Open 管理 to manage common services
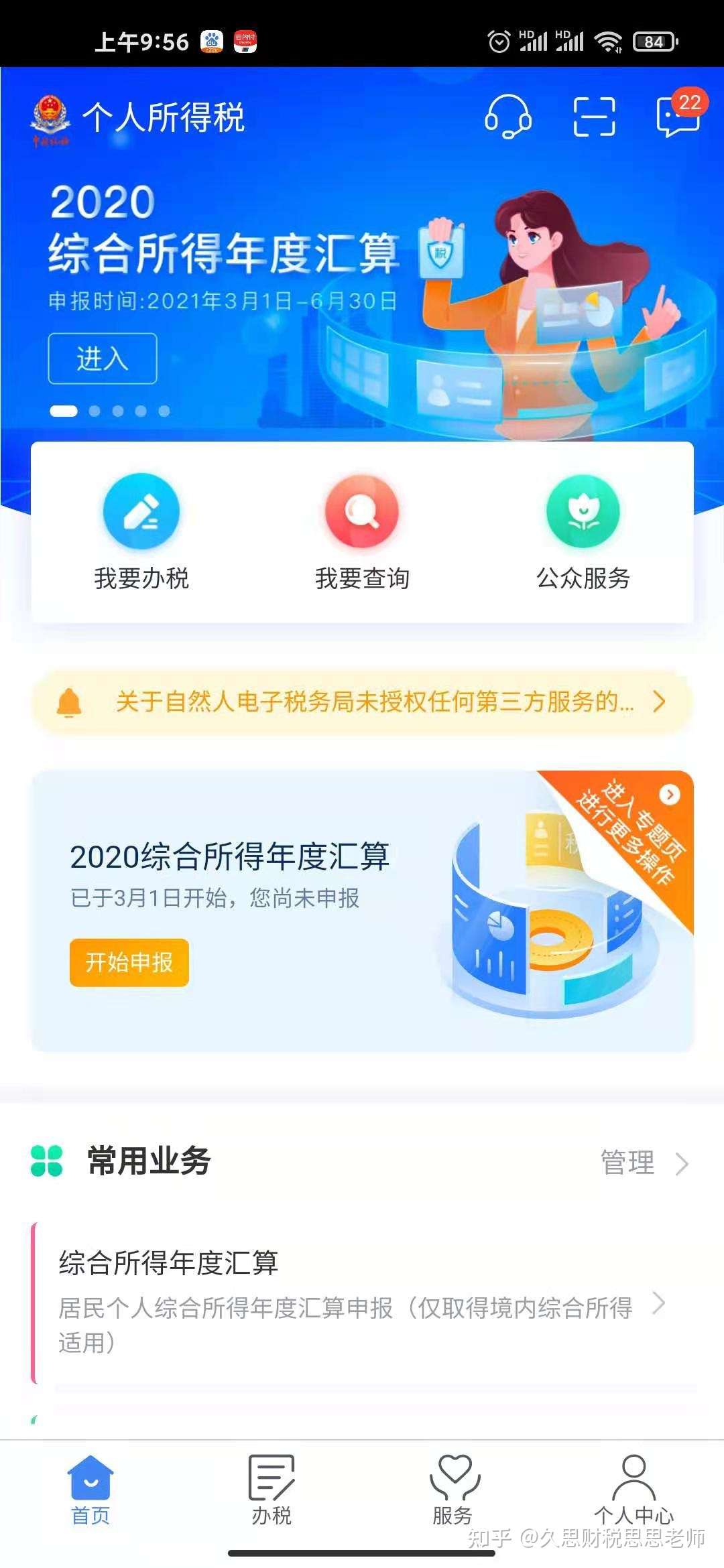The width and height of the screenshot is (724, 1568). (x=629, y=1163)
